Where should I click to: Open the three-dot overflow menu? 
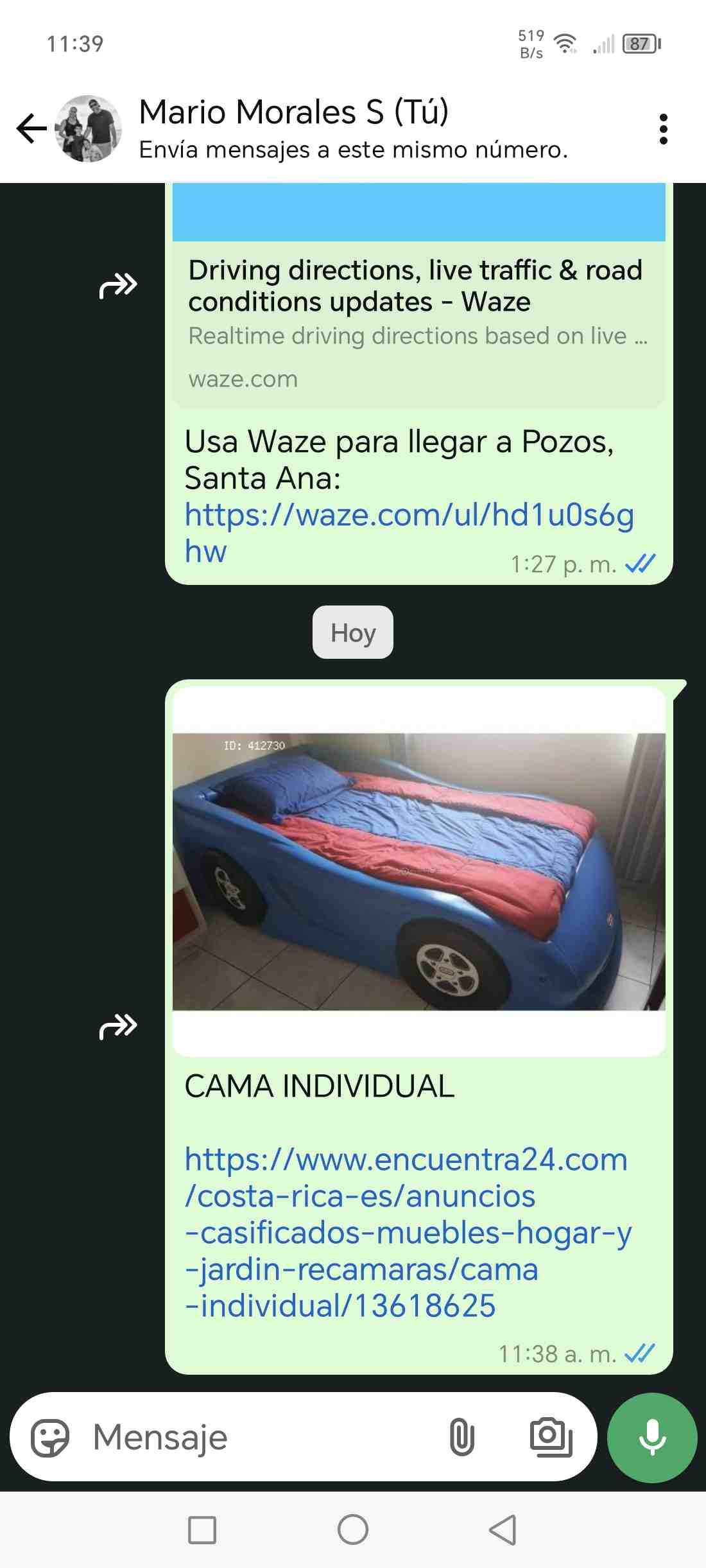663,129
